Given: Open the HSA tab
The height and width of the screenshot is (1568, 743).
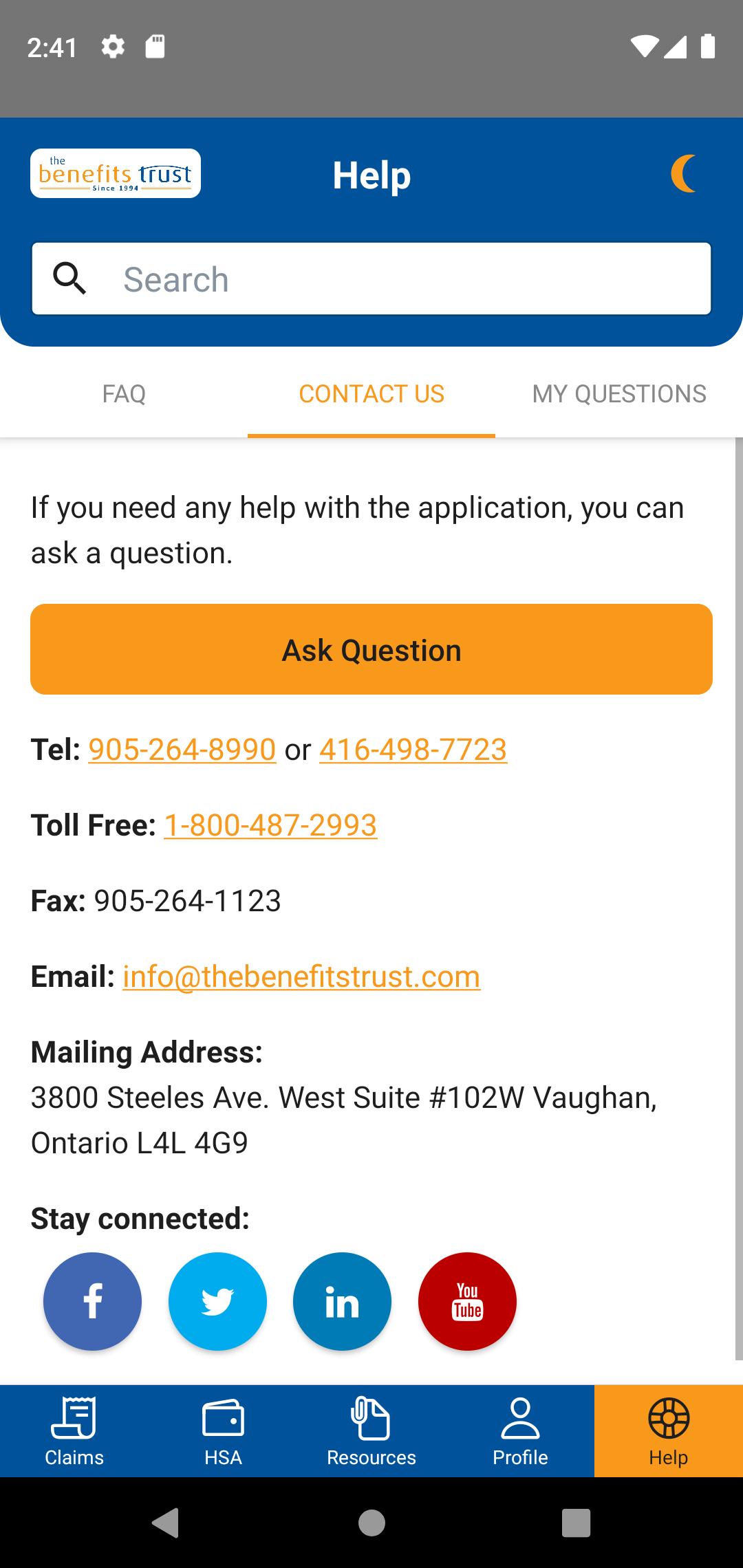Looking at the screenshot, I should [x=223, y=1431].
